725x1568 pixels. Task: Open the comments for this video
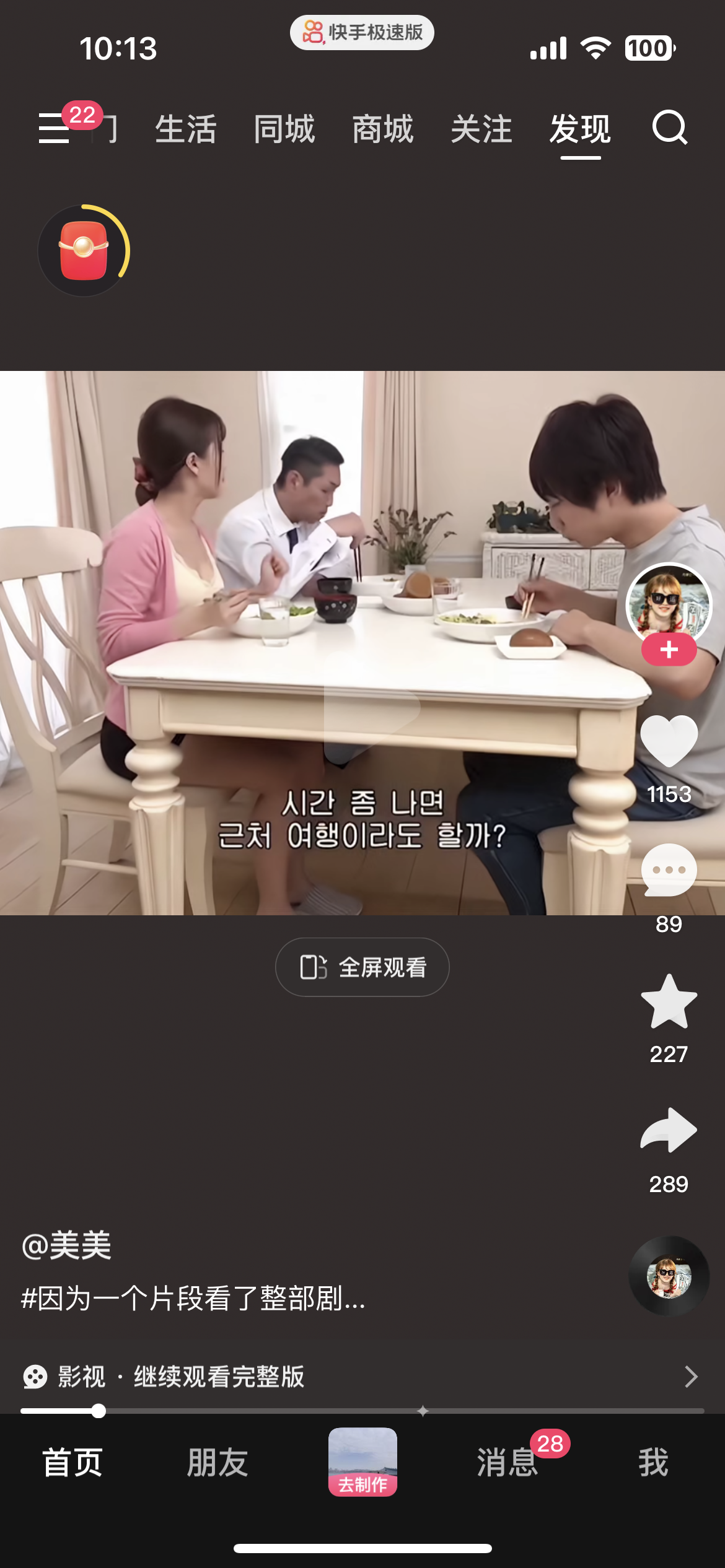[x=669, y=870]
